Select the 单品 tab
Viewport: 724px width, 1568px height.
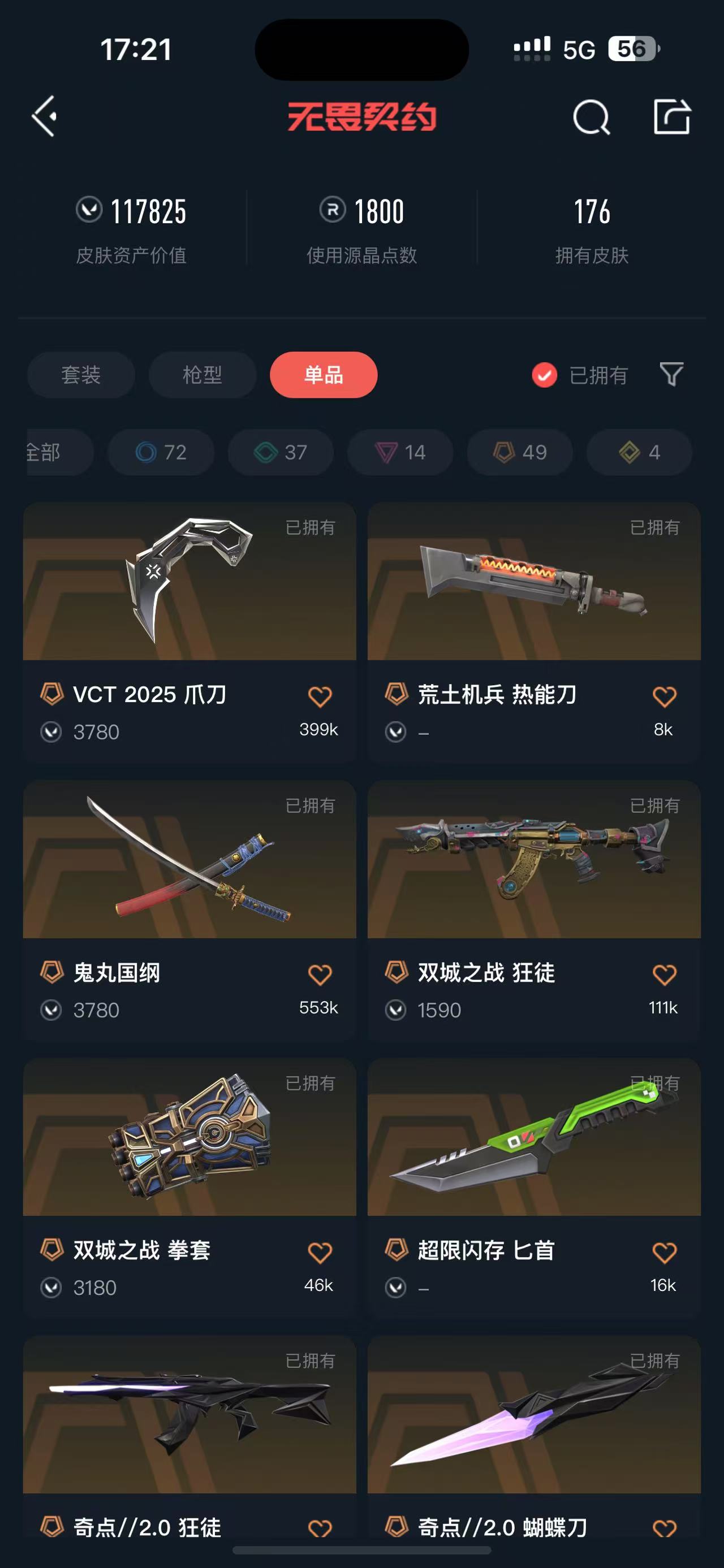[324, 374]
